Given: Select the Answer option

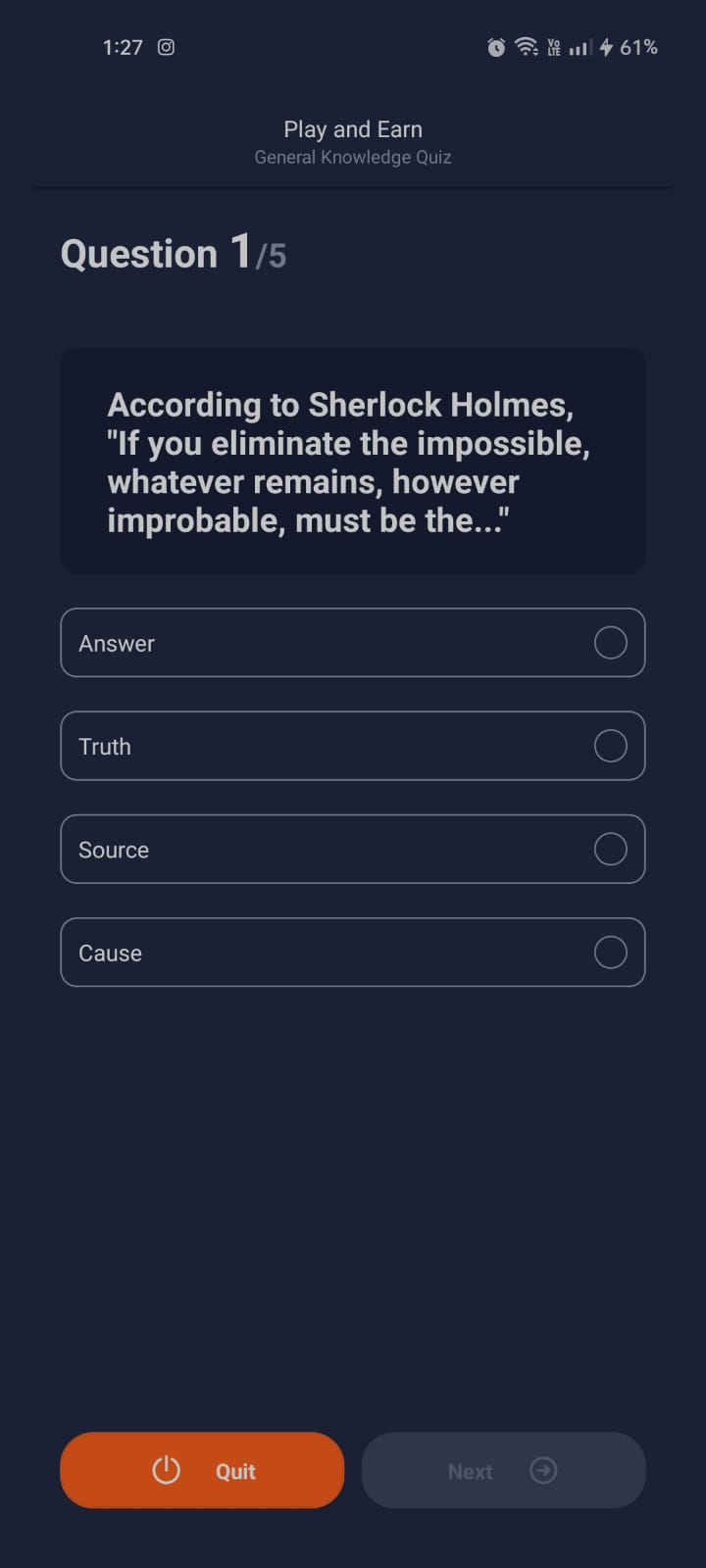Looking at the screenshot, I should [x=352, y=643].
